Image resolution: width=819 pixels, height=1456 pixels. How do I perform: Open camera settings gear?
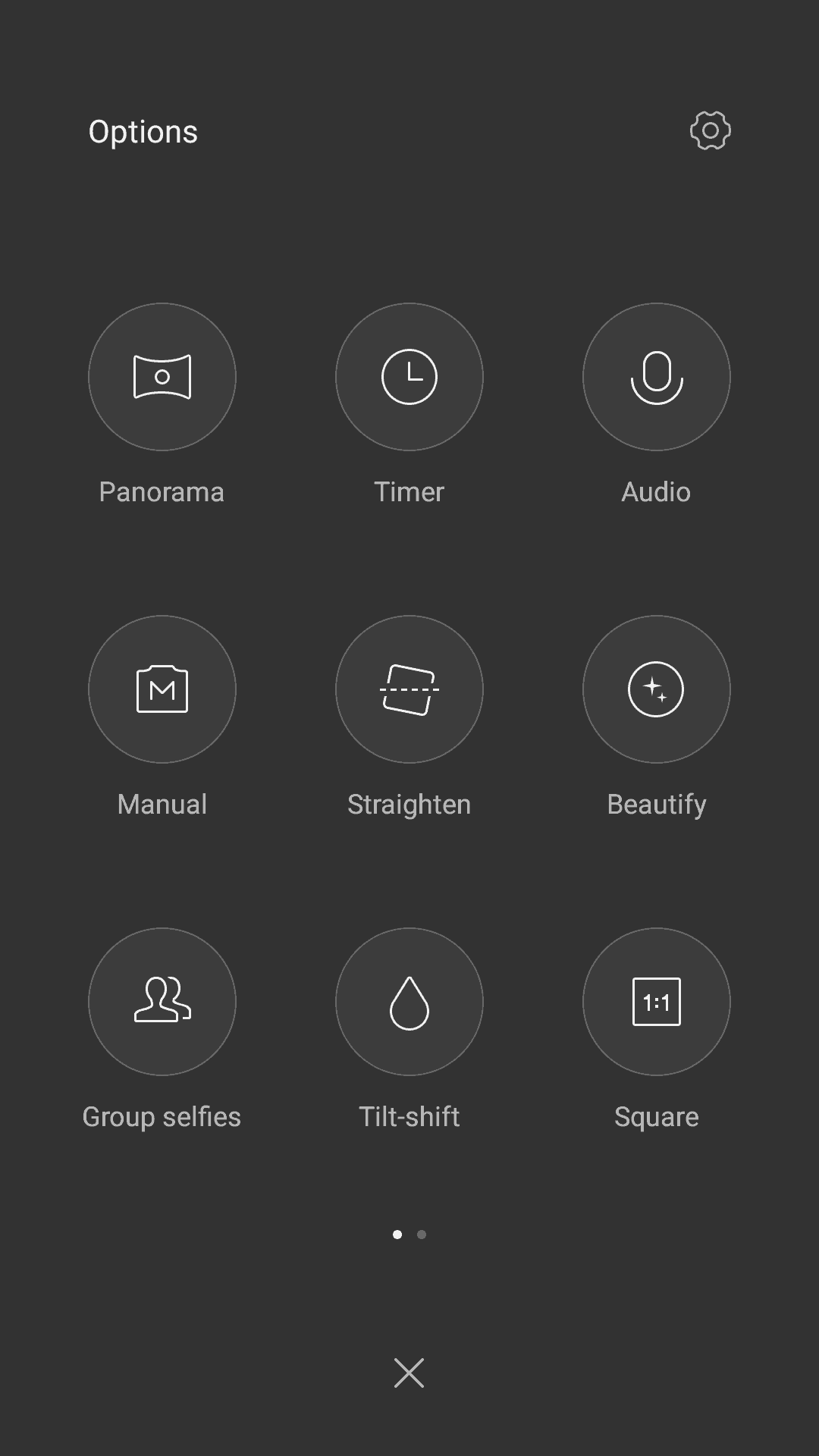pos(711,131)
